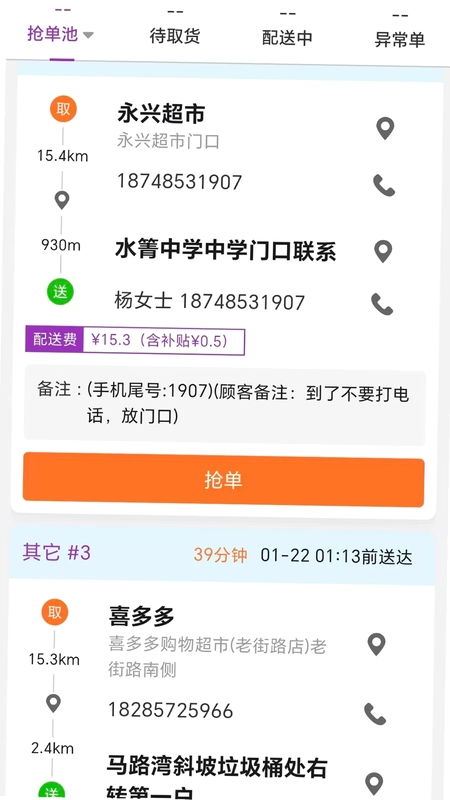
Task: Call 永兴超市 at 18748531907
Action: click(x=384, y=185)
